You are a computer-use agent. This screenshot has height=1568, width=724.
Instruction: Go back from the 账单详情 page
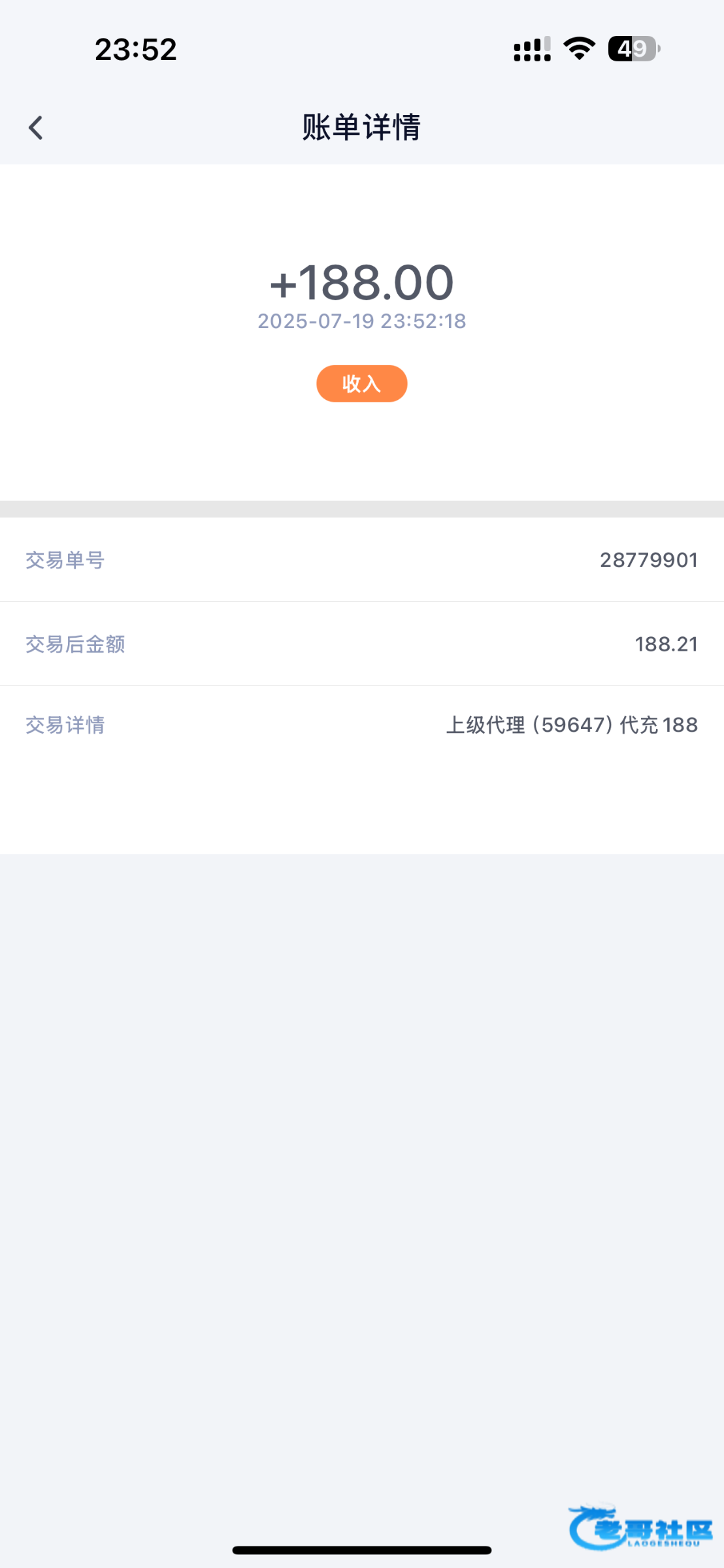click(x=36, y=127)
